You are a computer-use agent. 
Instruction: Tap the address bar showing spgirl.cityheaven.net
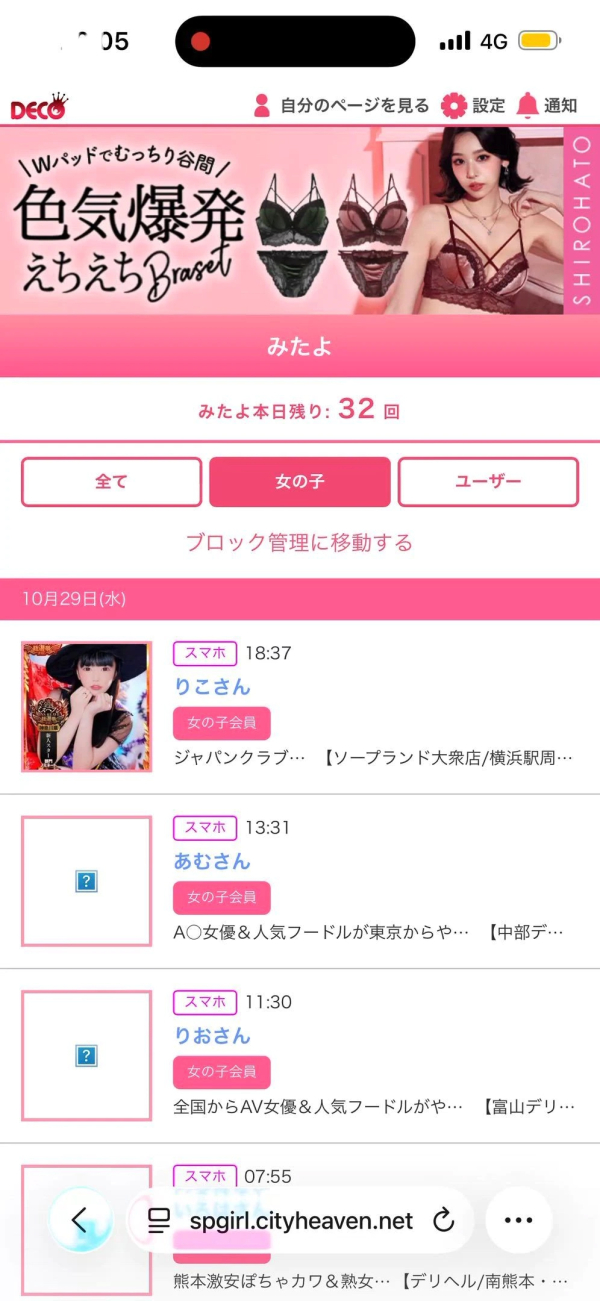pyautogui.click(x=300, y=1220)
